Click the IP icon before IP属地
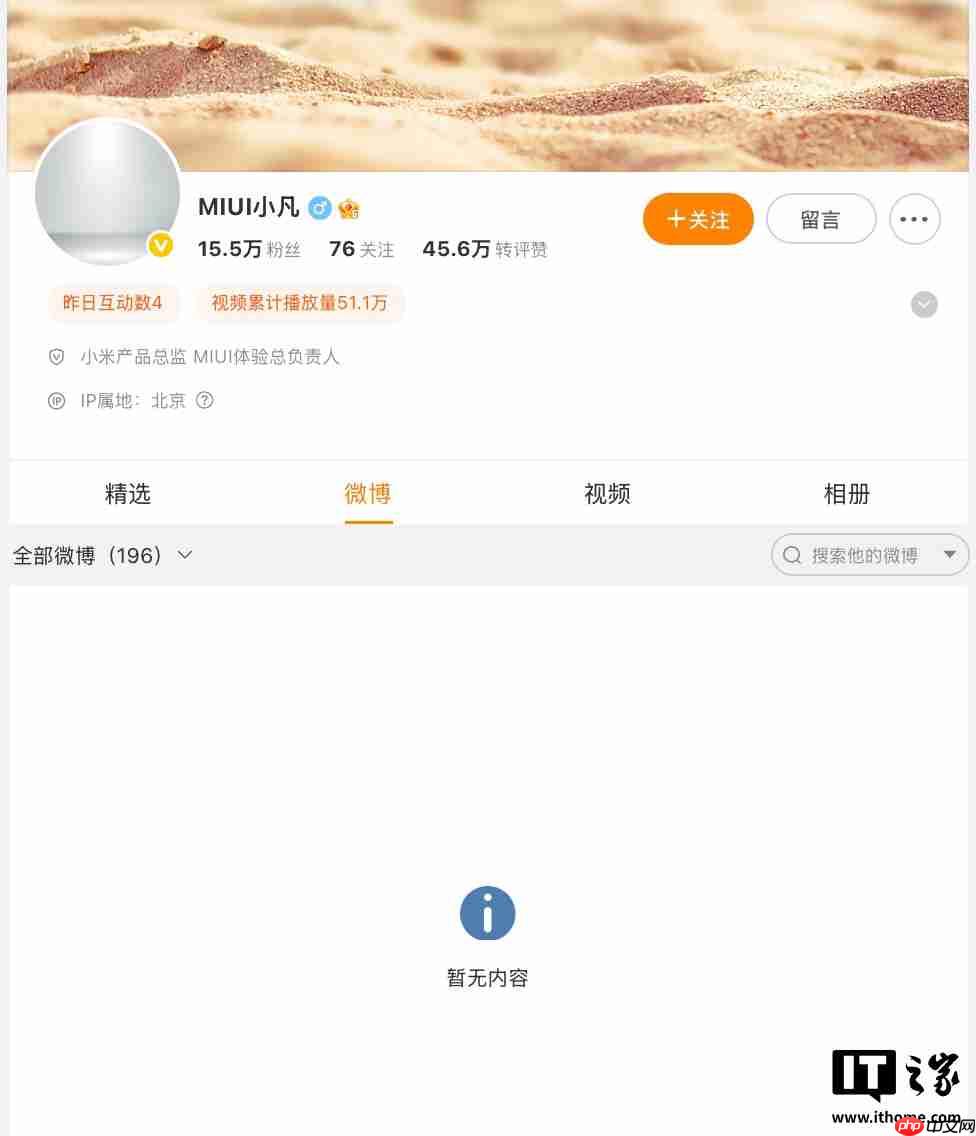Viewport: 976px width, 1136px height. (57, 400)
